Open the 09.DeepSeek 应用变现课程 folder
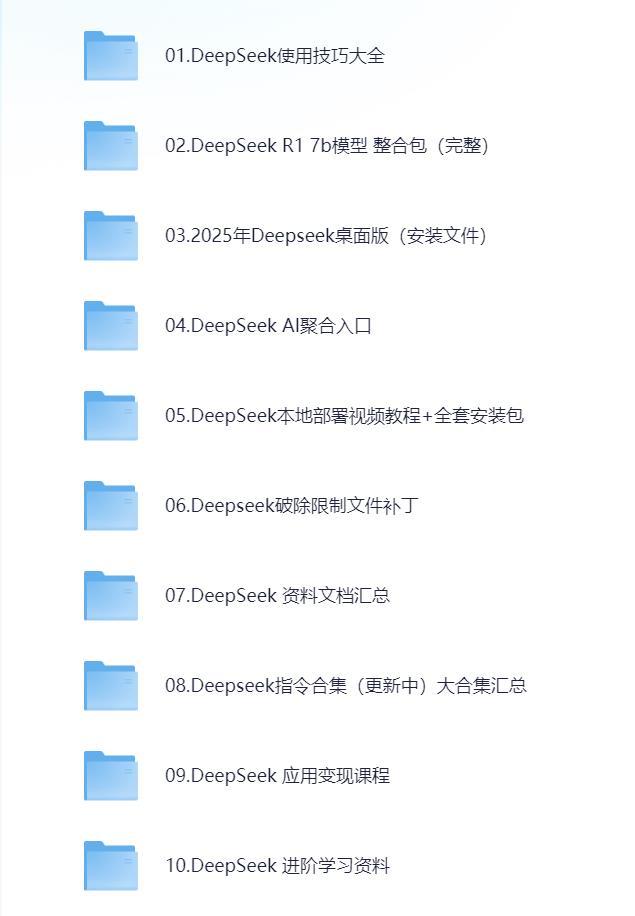The width and height of the screenshot is (635, 916). tap(111, 776)
